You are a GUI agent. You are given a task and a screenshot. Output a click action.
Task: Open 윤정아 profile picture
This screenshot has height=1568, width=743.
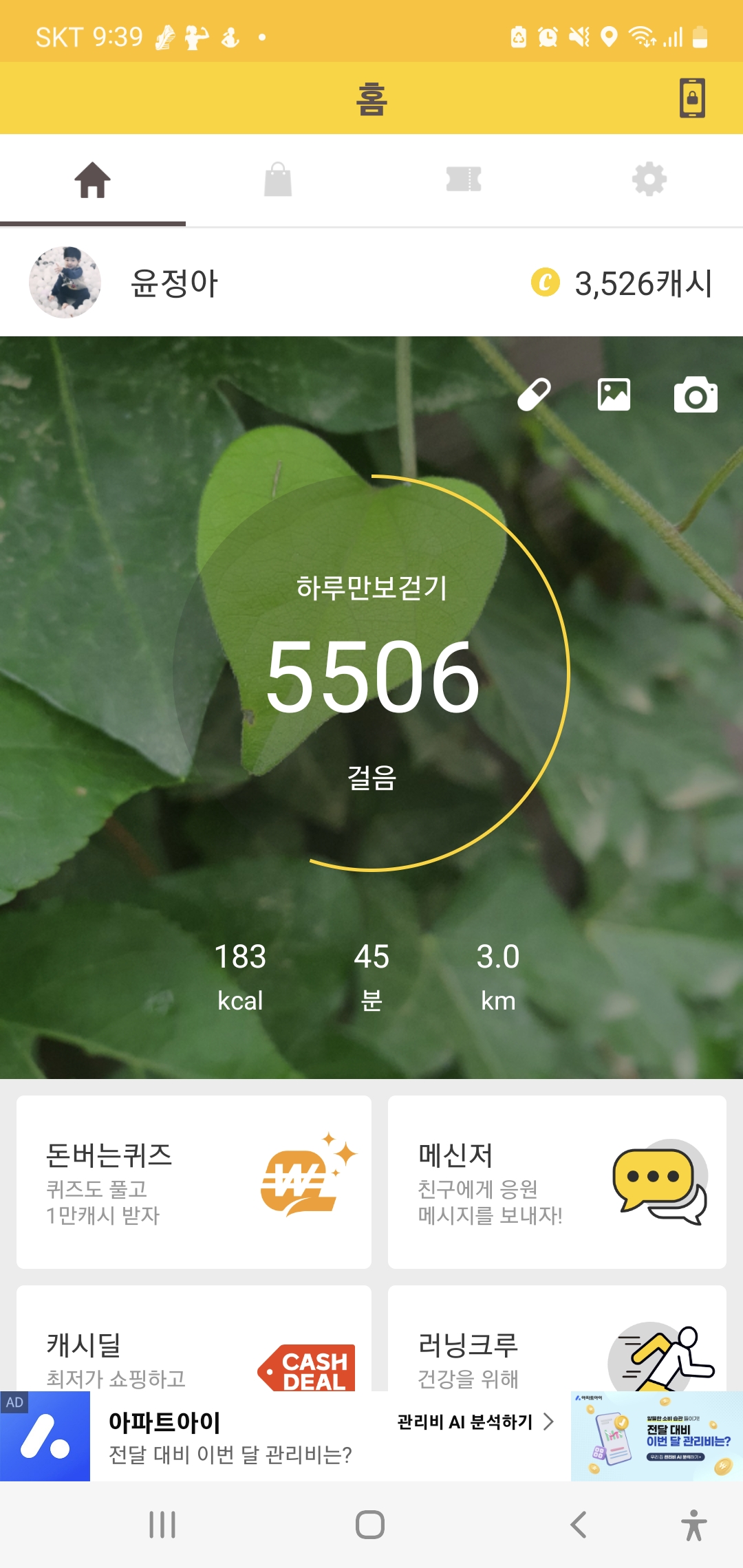tap(65, 283)
